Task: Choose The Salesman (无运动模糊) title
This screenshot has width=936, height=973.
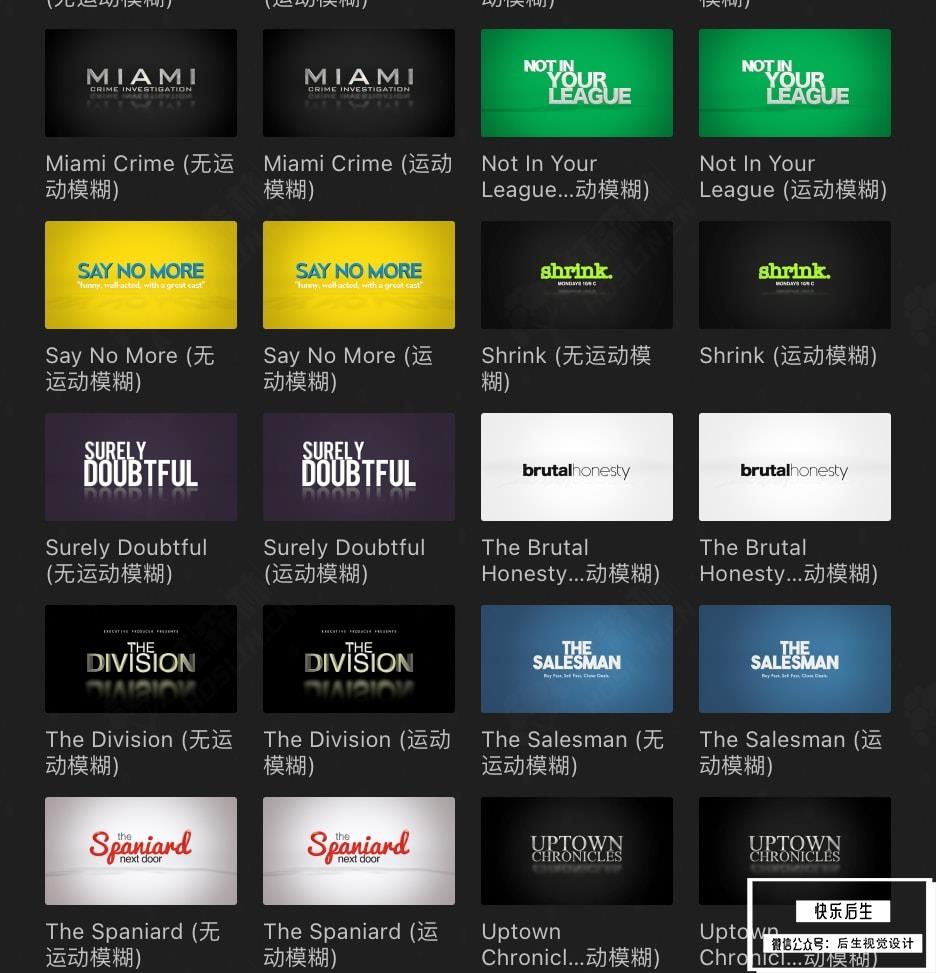Action: 577,659
